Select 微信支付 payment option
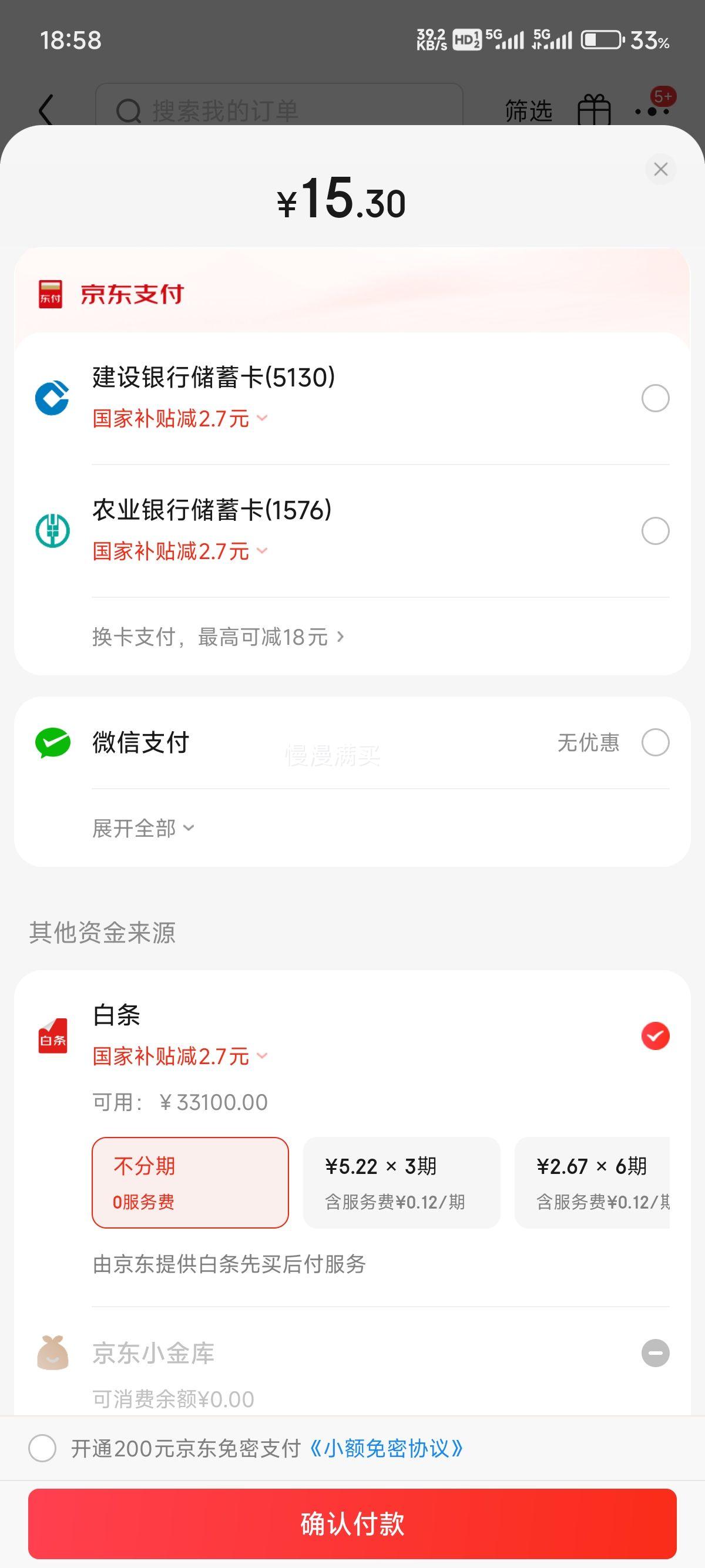The width and height of the screenshot is (705, 1568). point(655,743)
